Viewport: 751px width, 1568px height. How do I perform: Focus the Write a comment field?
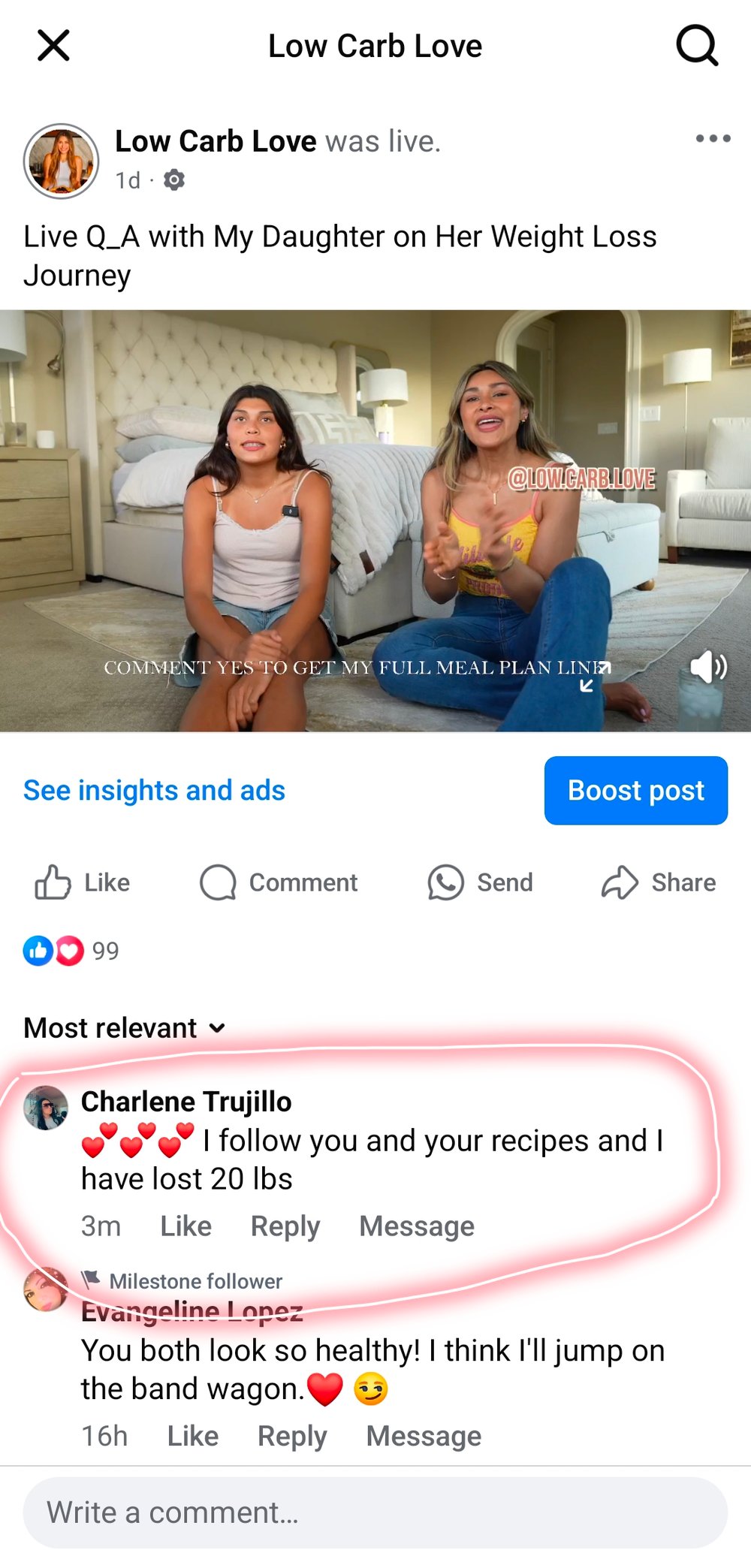click(x=375, y=1512)
